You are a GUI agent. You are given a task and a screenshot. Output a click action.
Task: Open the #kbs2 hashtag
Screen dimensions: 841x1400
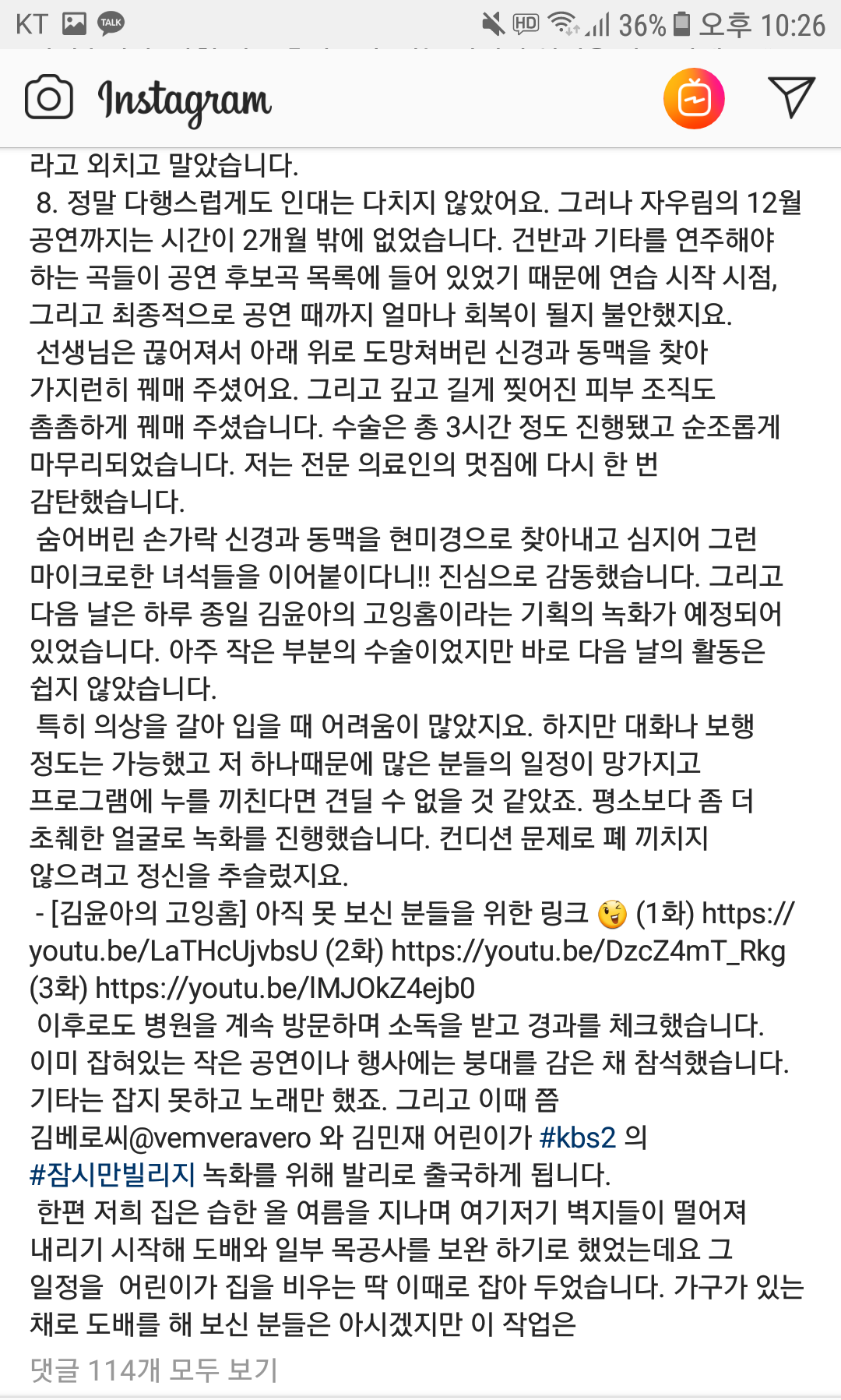pos(577,1138)
